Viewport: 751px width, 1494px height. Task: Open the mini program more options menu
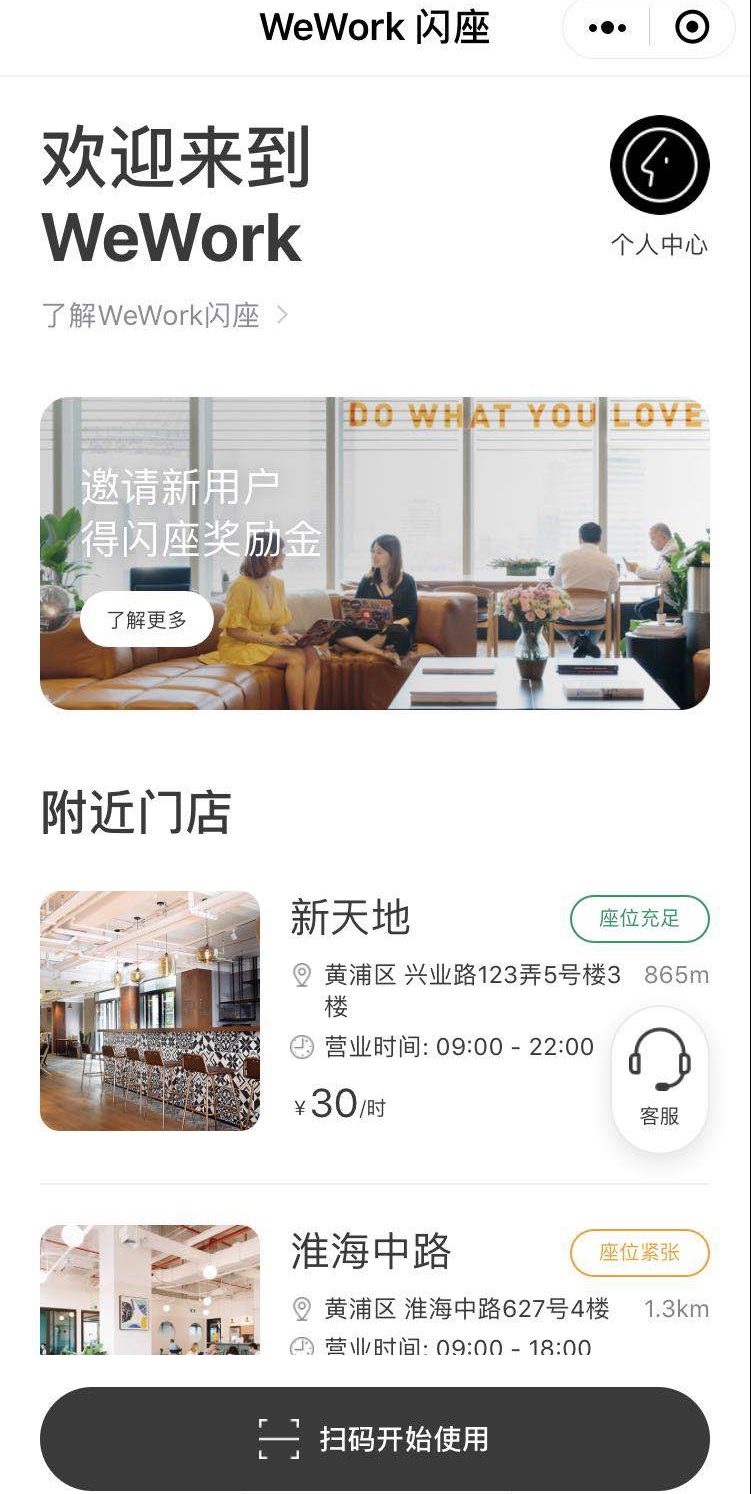608,28
